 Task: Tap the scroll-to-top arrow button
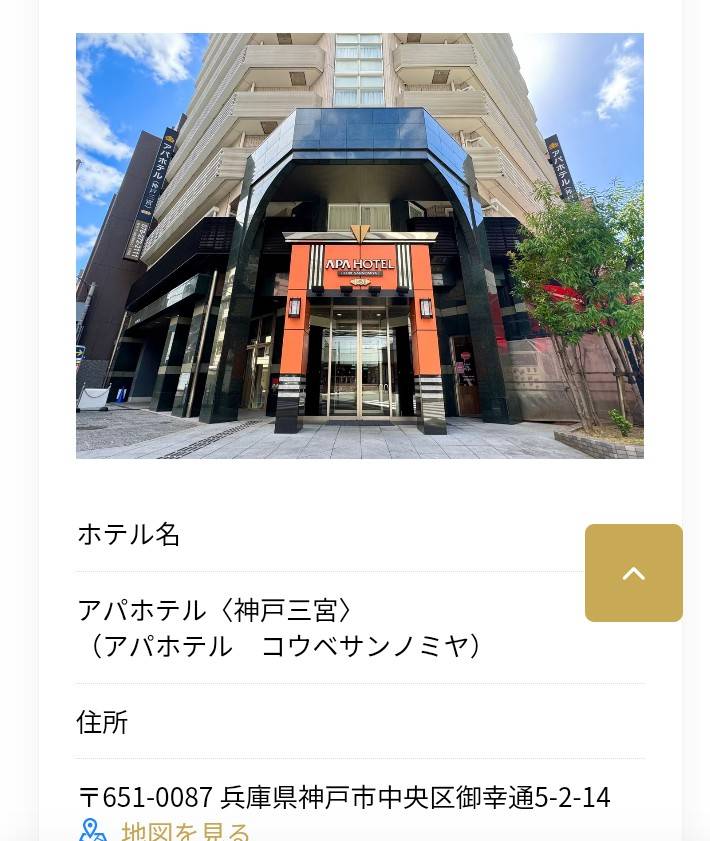pyautogui.click(x=633, y=573)
